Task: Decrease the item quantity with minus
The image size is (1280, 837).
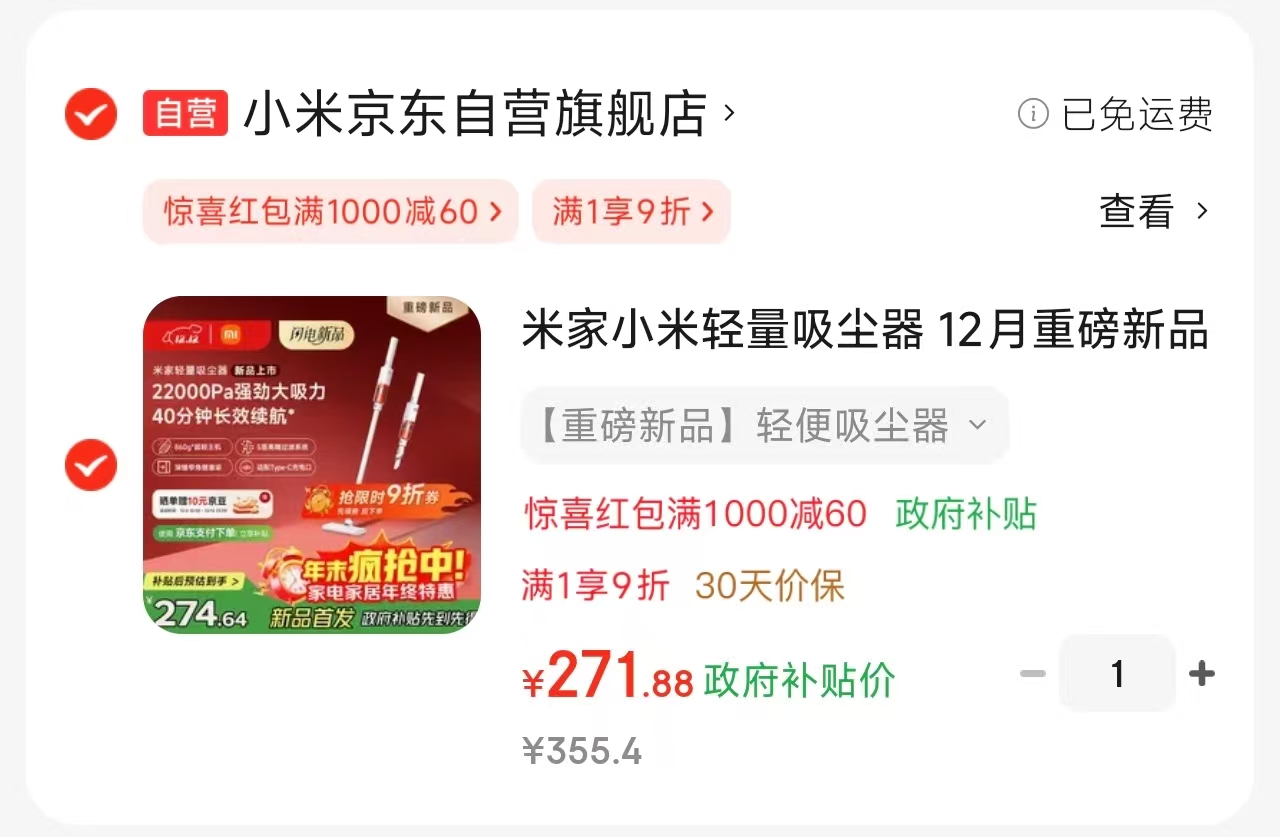Action: [1032, 674]
